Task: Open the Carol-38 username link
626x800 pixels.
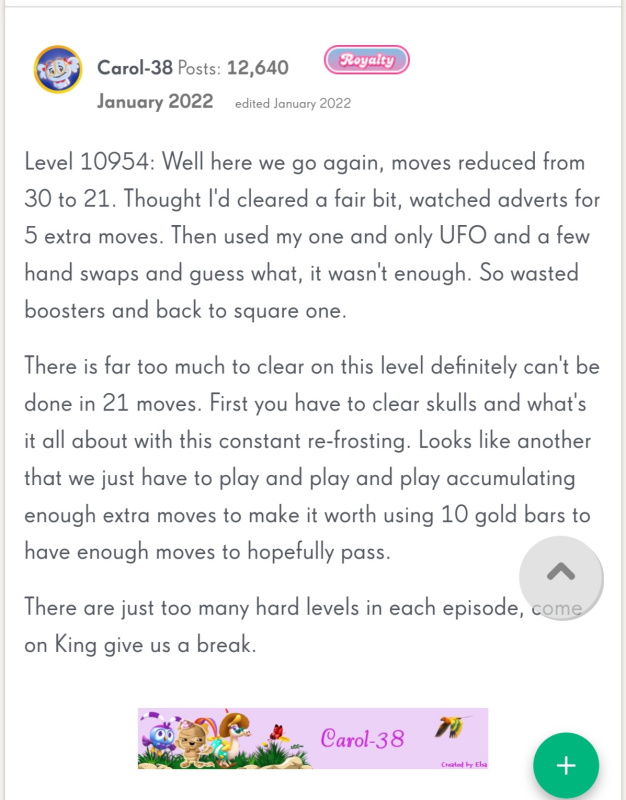Action: tap(134, 68)
